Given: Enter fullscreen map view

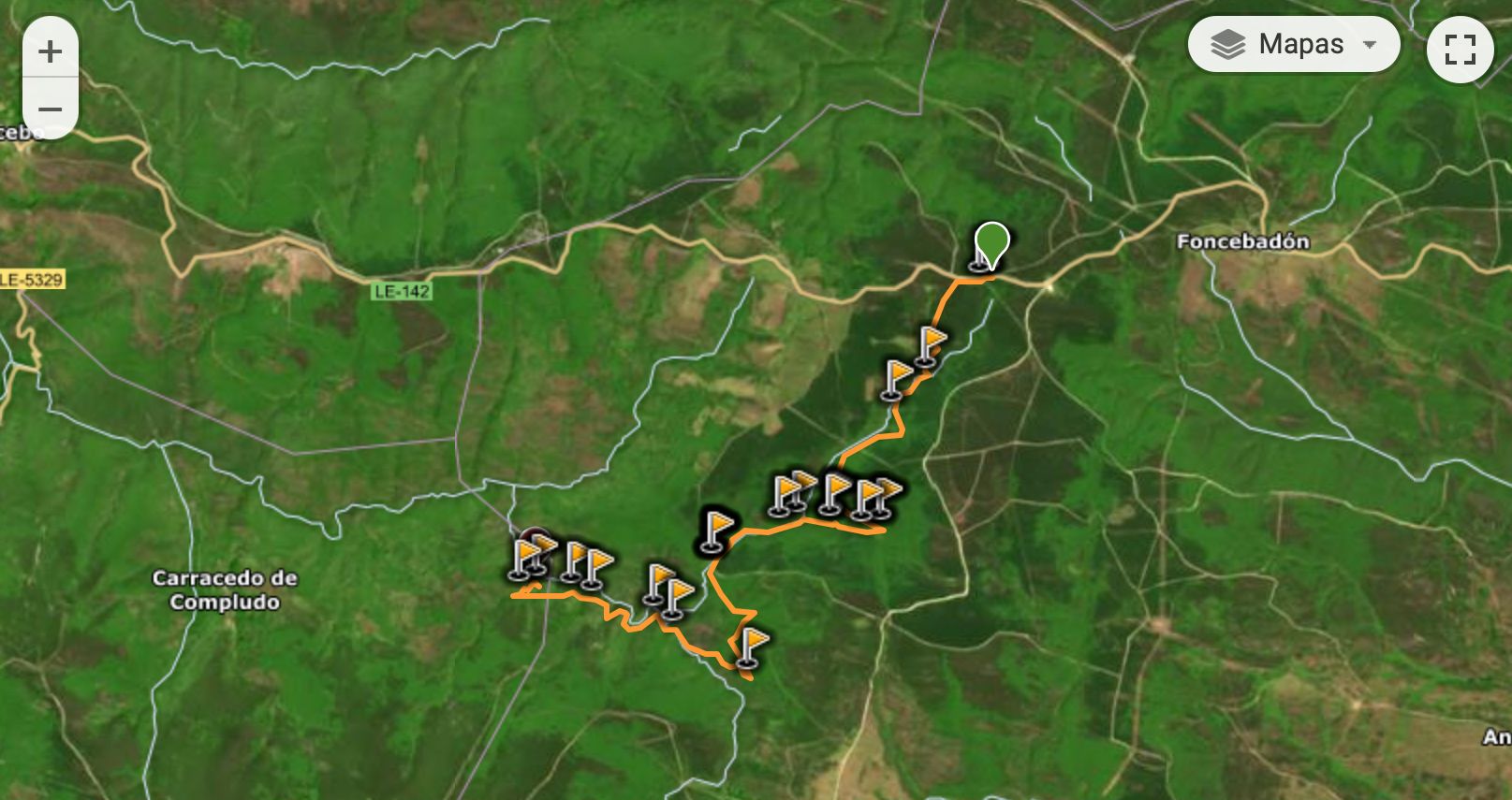Looking at the screenshot, I should click(x=1460, y=49).
